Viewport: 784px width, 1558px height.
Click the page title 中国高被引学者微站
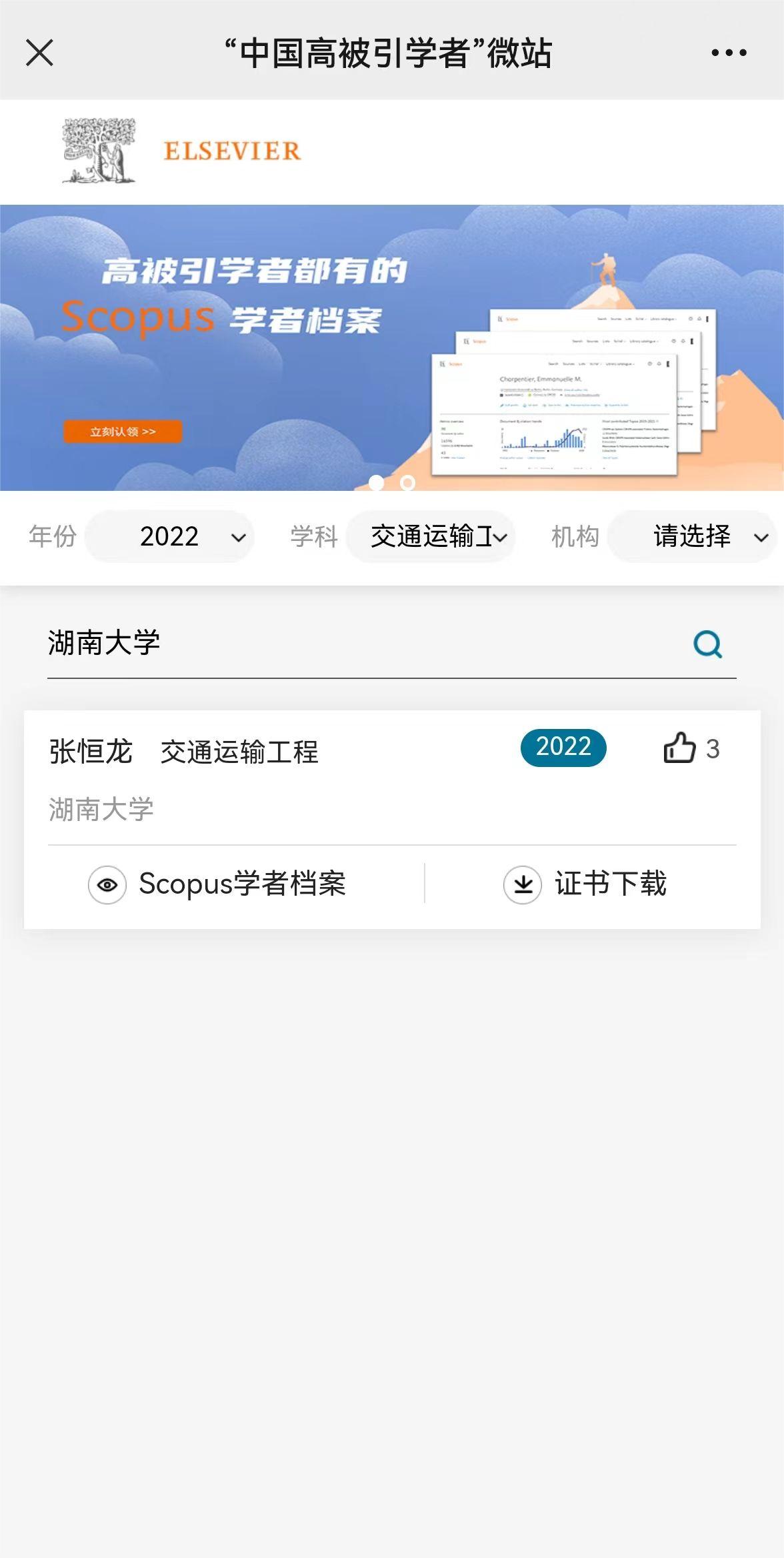coord(392,53)
